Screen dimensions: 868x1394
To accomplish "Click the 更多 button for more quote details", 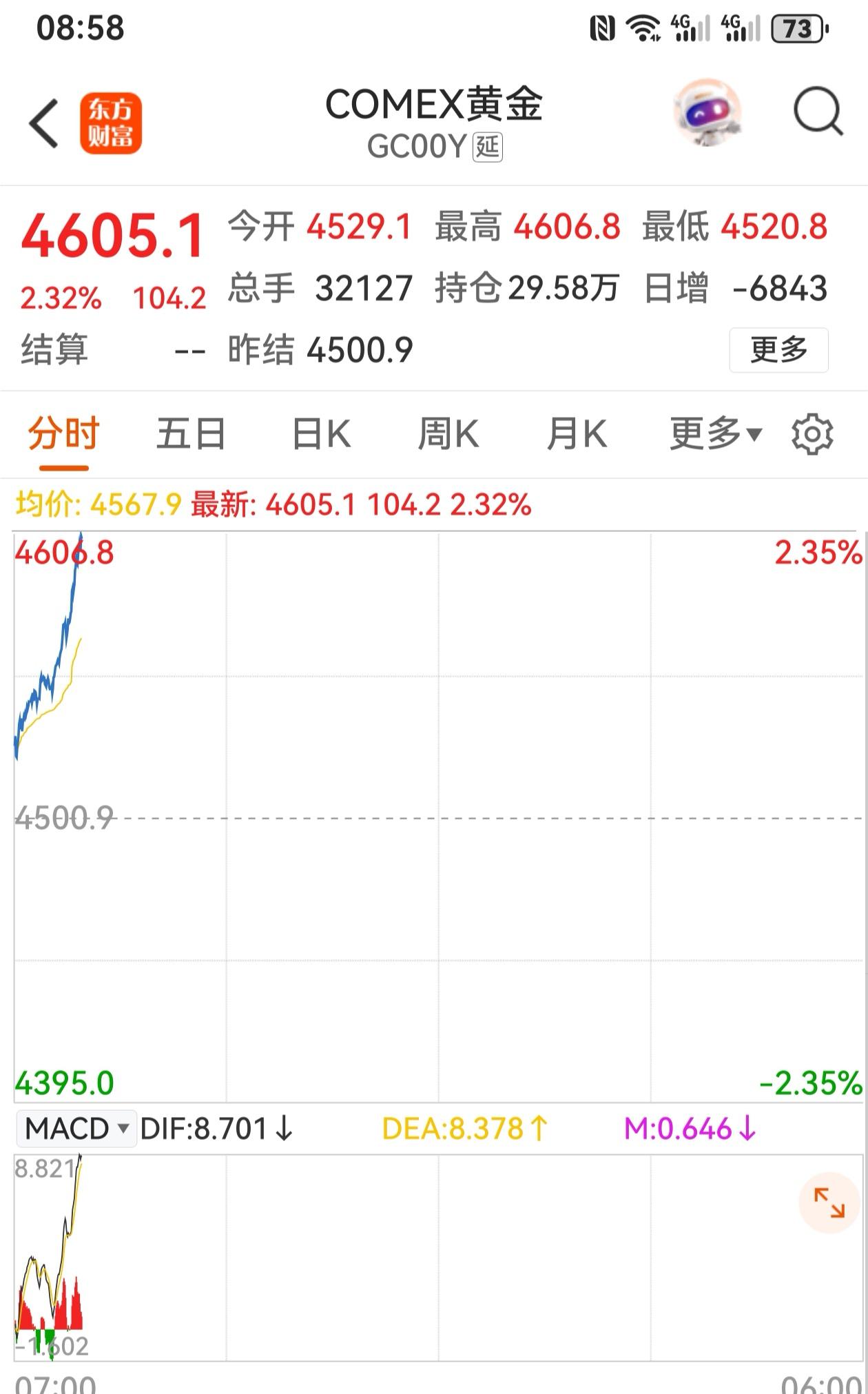I will (x=779, y=350).
